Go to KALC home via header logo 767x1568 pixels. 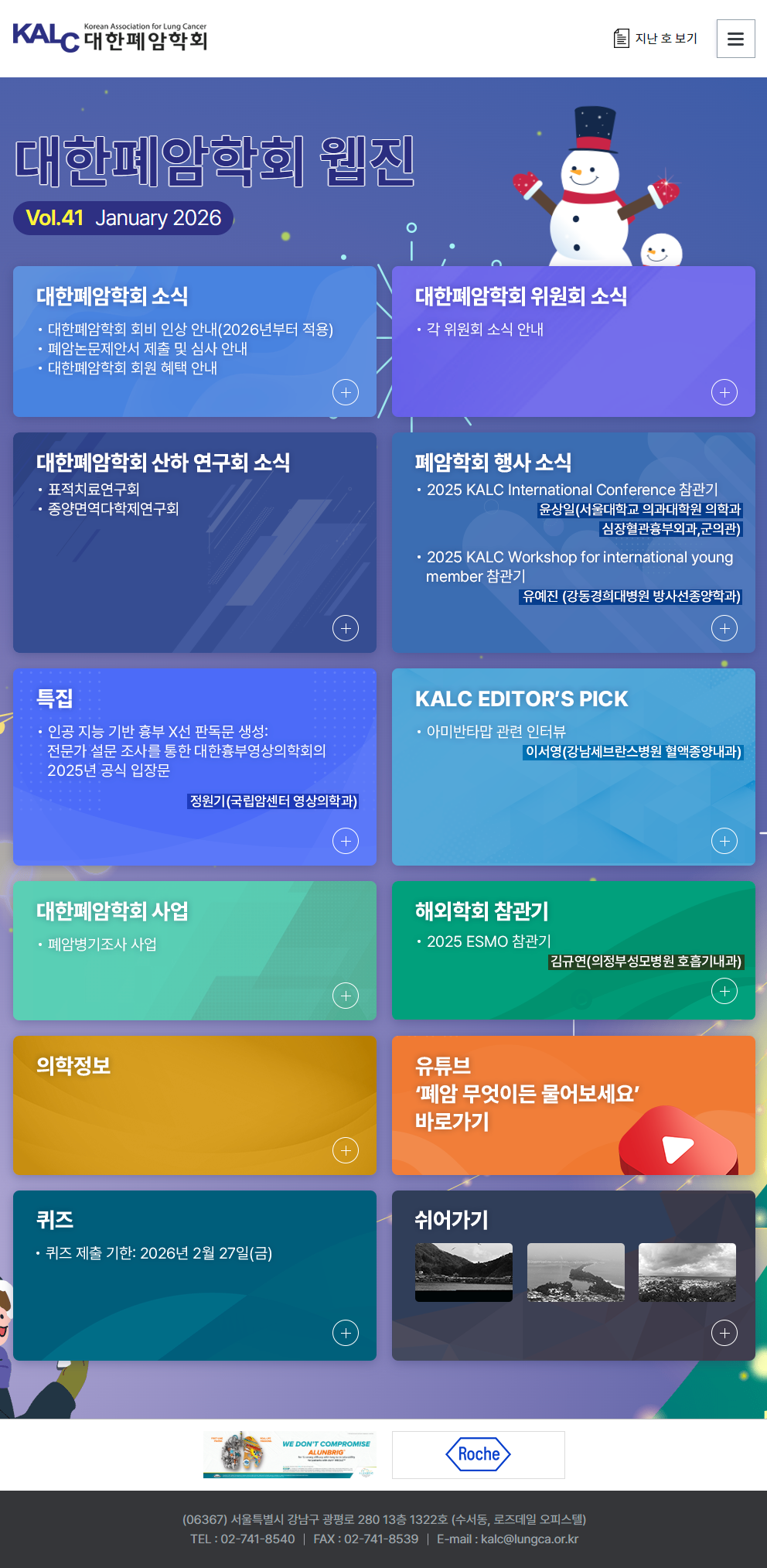110,37
